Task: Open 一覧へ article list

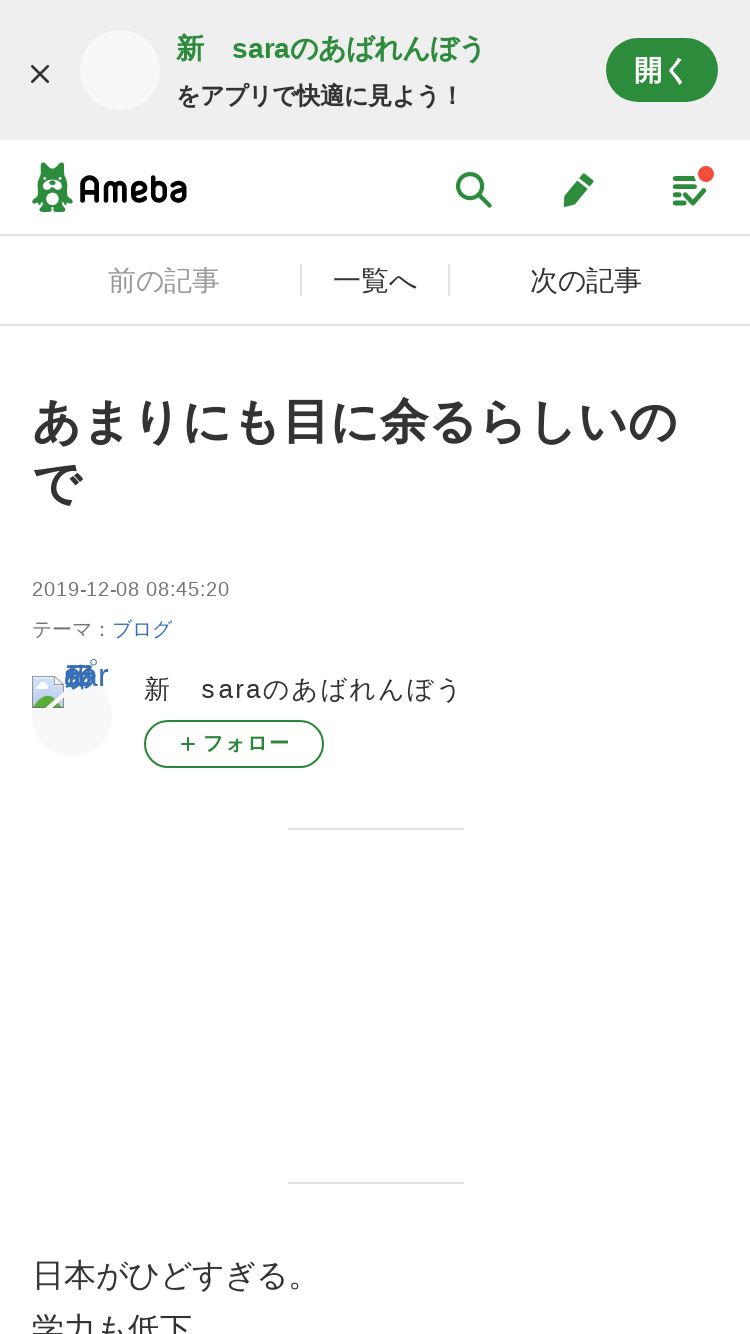Action: [375, 281]
